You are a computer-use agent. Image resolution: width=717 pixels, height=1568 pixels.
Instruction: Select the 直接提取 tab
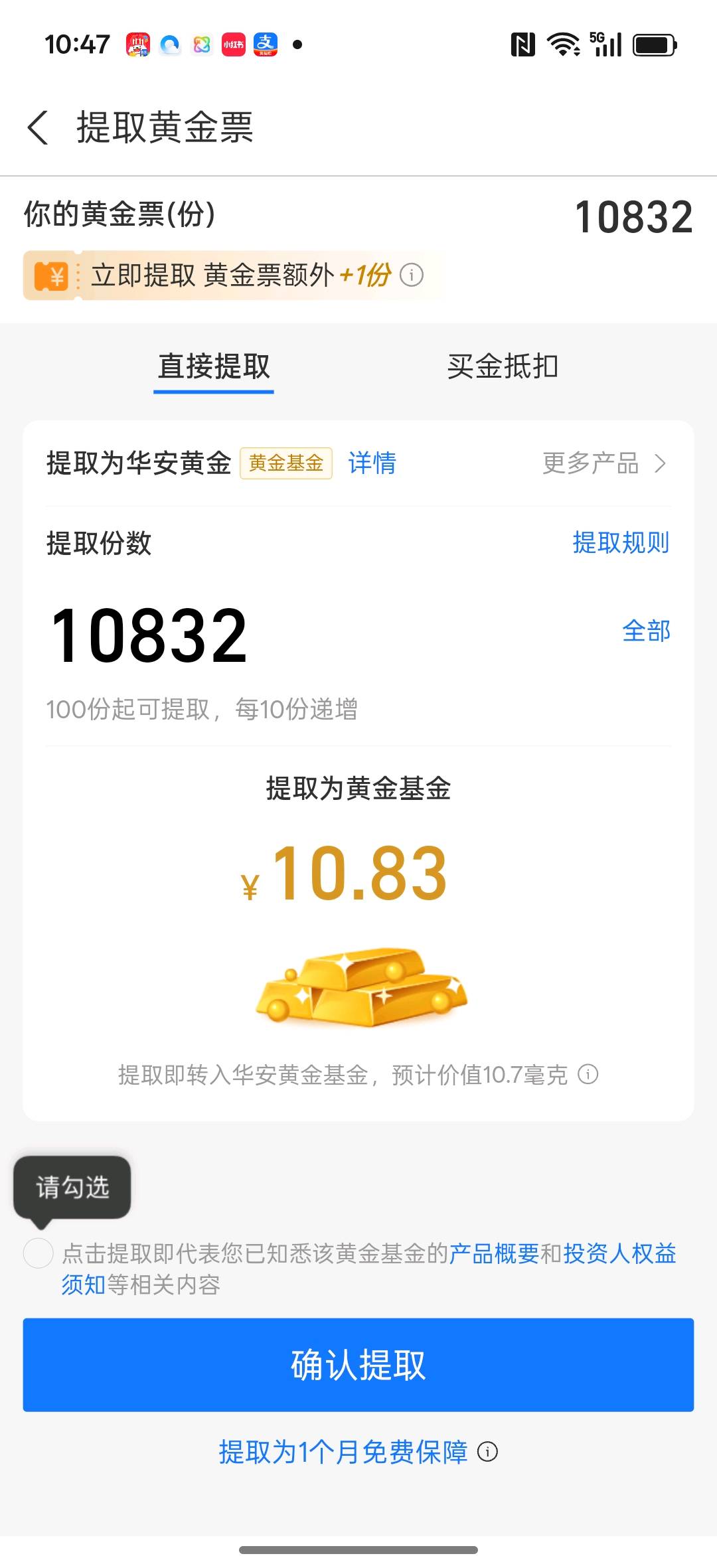[x=214, y=365]
